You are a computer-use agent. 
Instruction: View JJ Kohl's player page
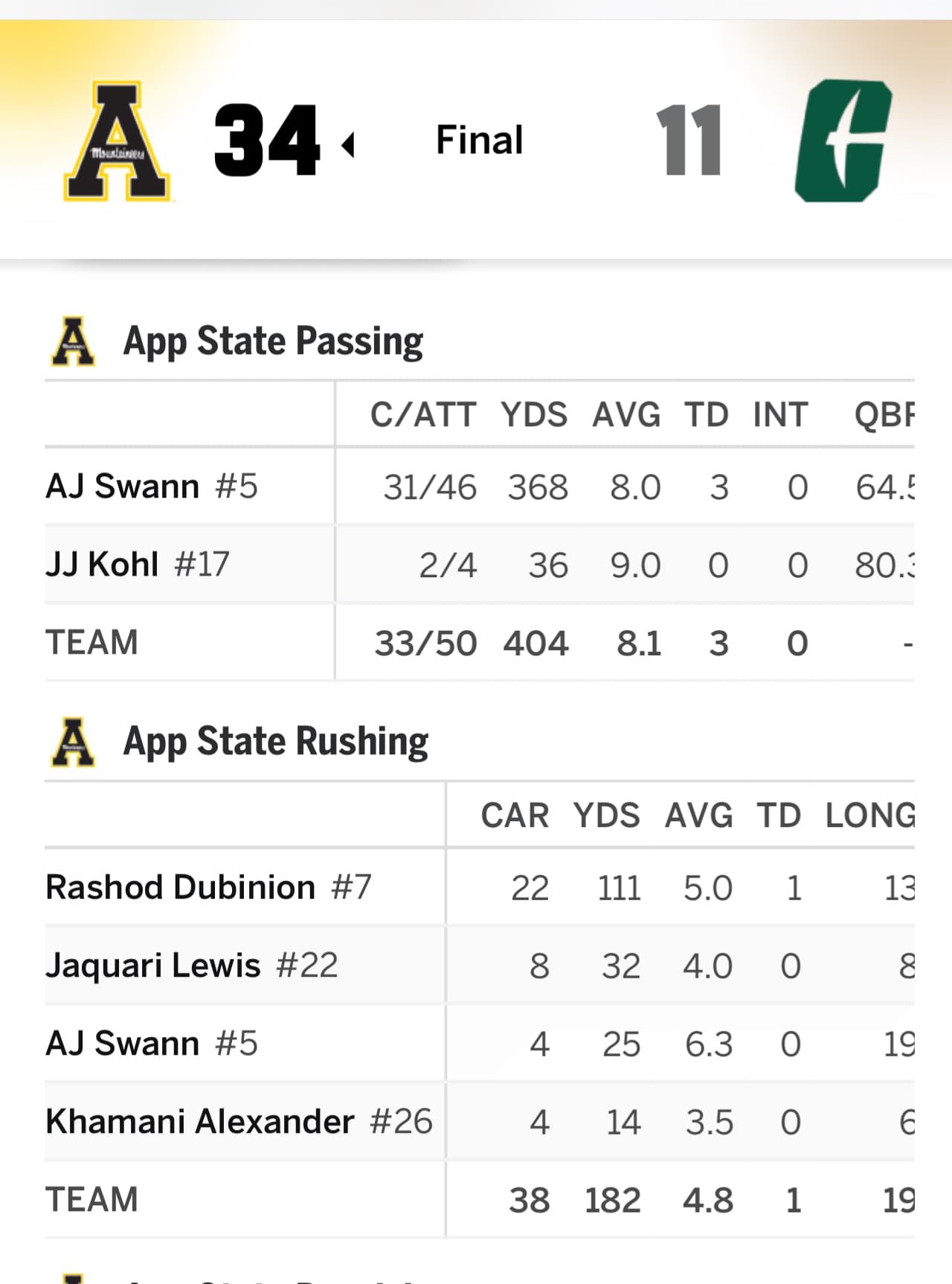[x=102, y=565]
